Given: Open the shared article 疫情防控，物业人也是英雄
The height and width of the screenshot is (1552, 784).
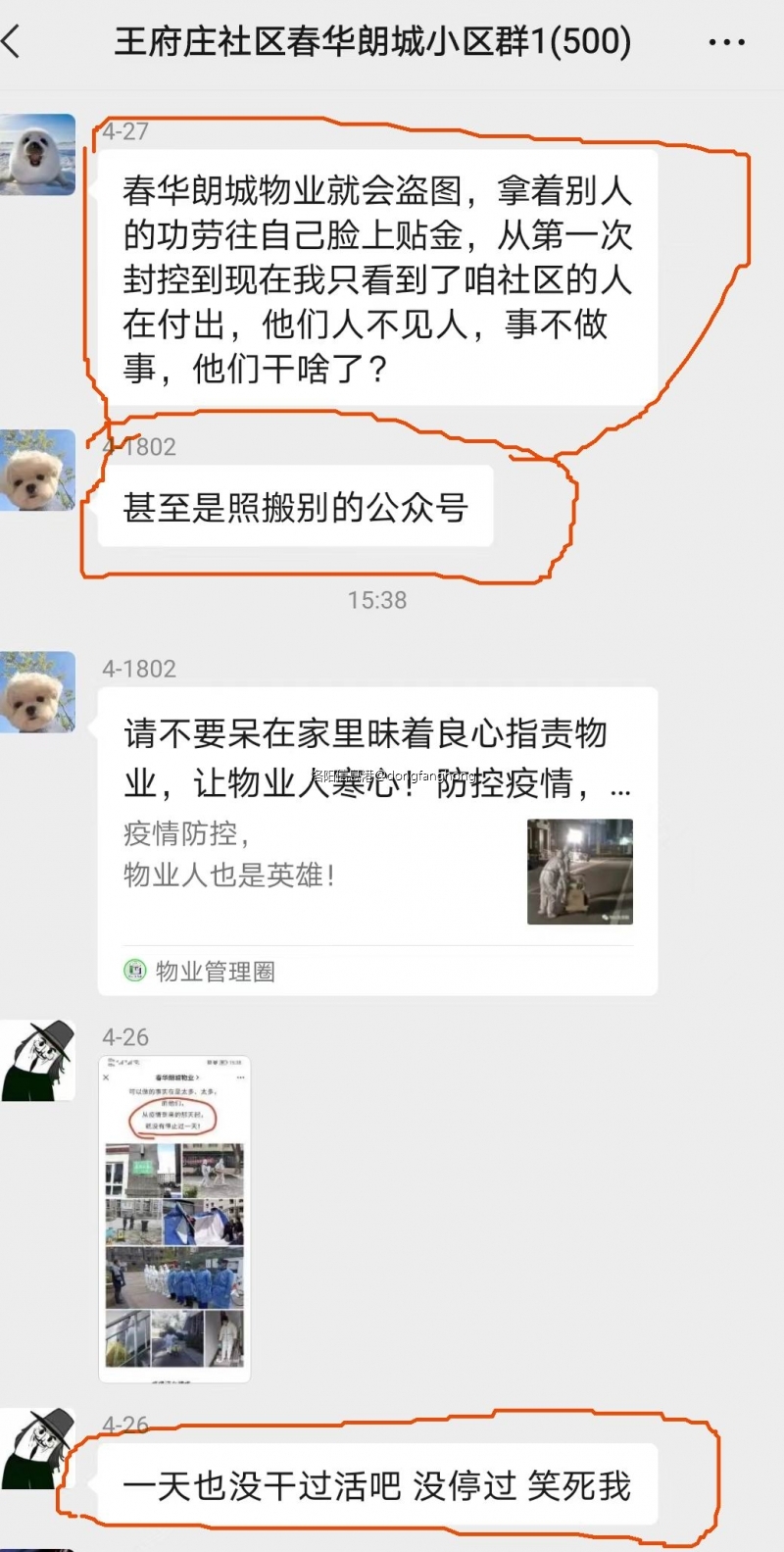Looking at the screenshot, I should point(377,841).
